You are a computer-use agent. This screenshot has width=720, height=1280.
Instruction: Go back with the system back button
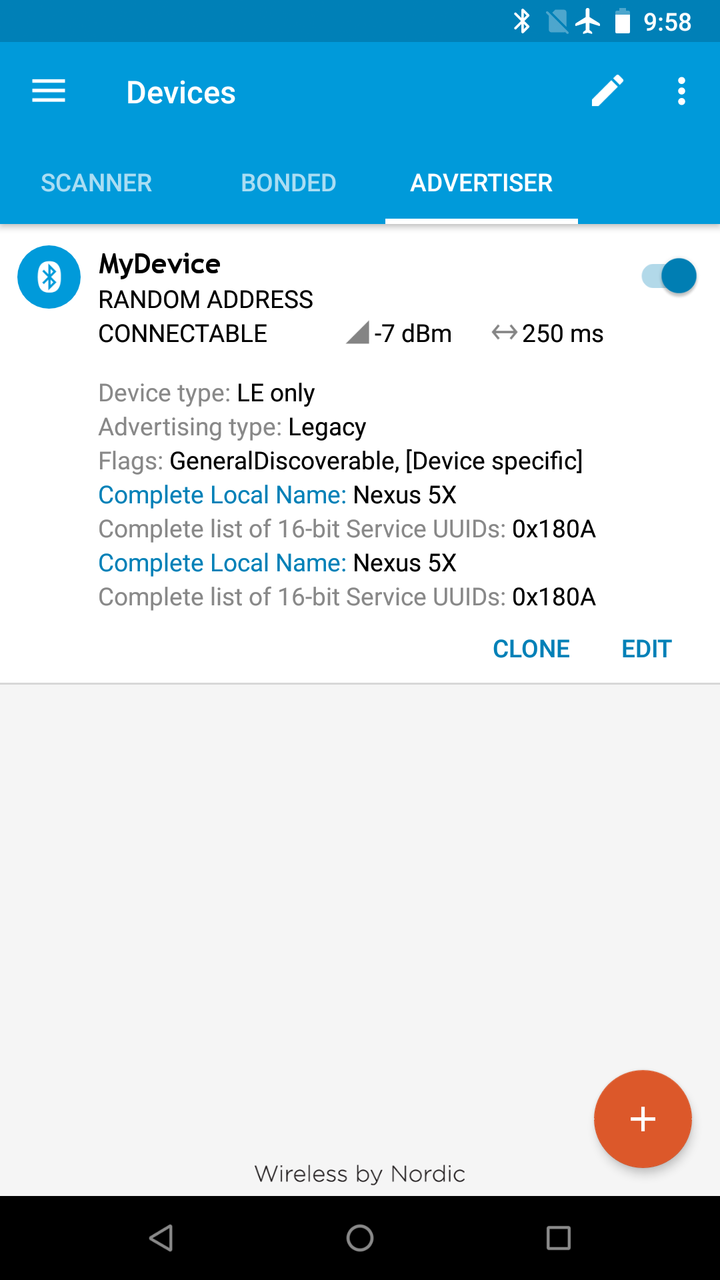pos(161,1238)
